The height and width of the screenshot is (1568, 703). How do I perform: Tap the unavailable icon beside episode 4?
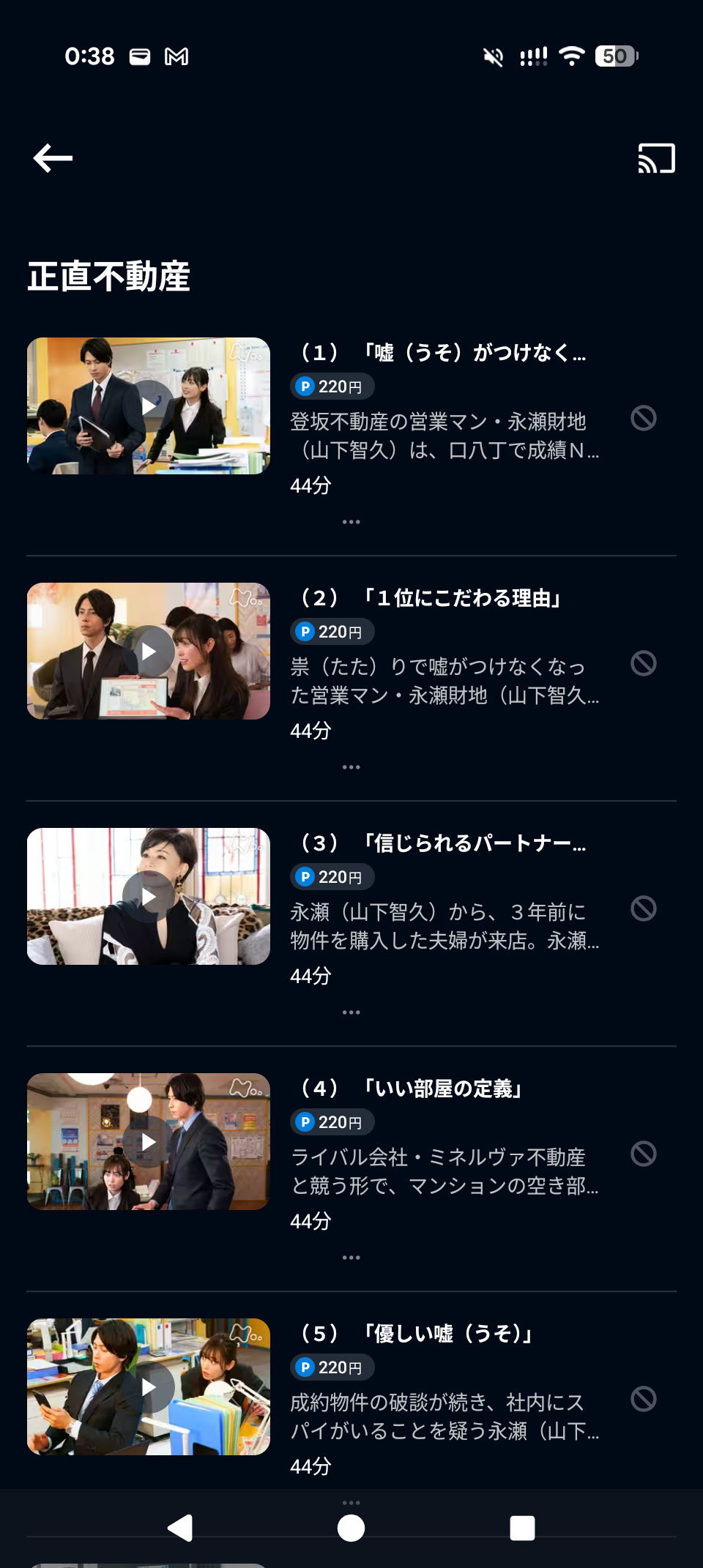tap(644, 1154)
